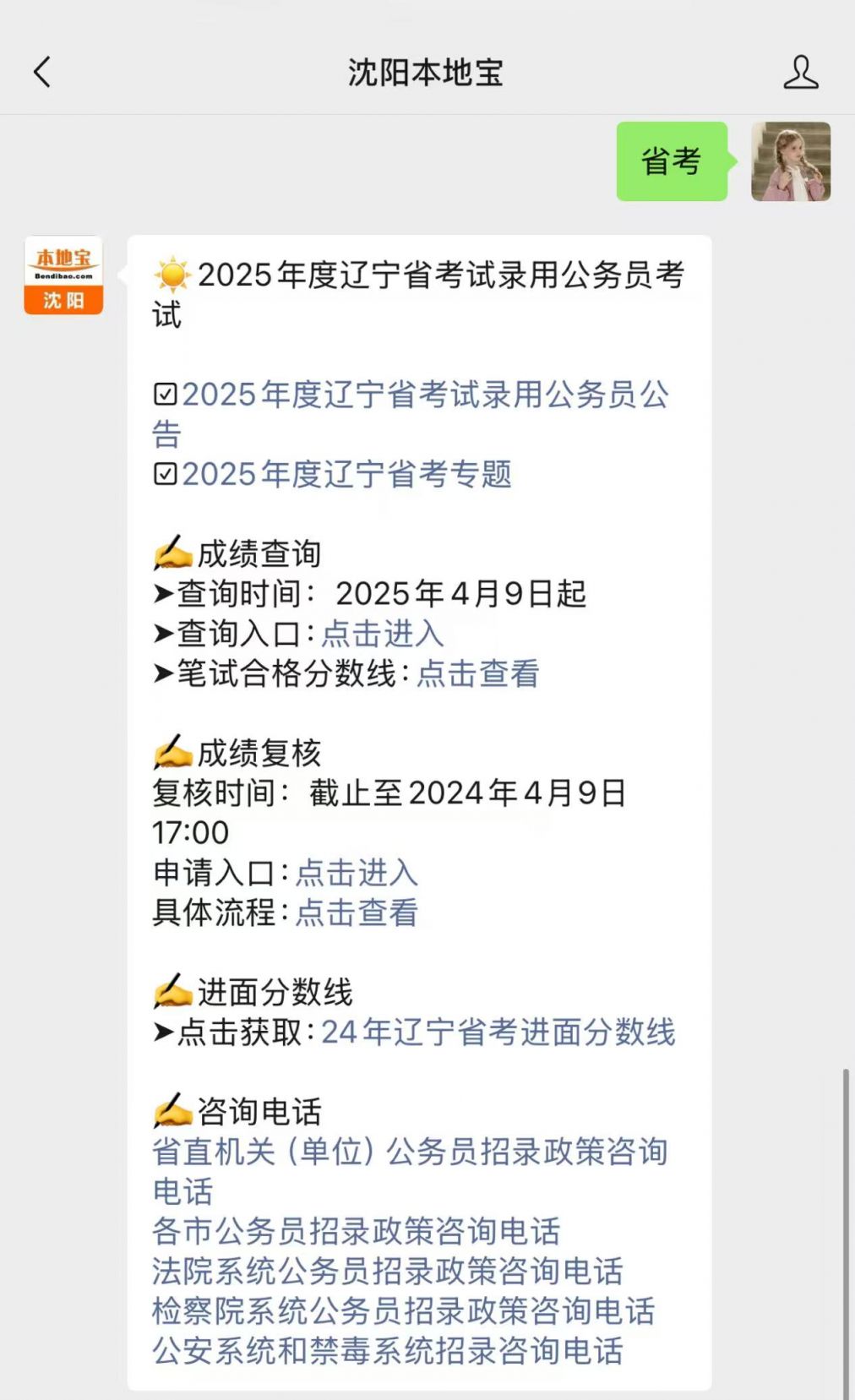
Task: Tap my own avatar beside 省考 message
Action: pyautogui.click(x=791, y=161)
